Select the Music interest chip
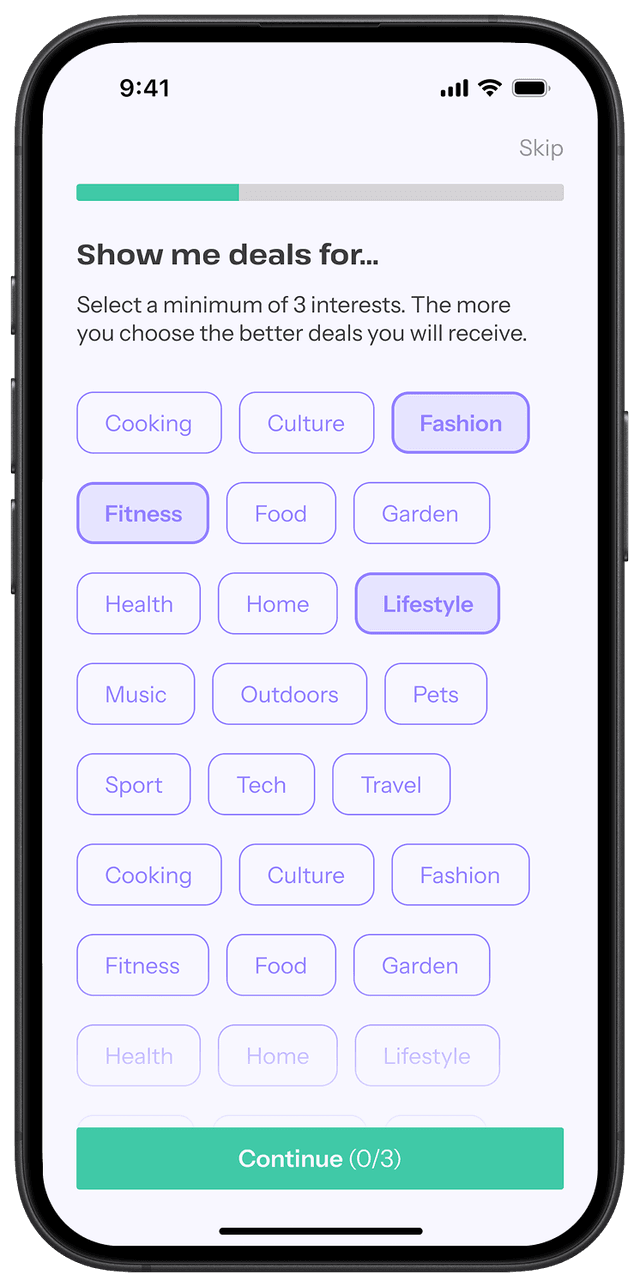Image resolution: width=640 pixels, height=1287 pixels. [136, 694]
